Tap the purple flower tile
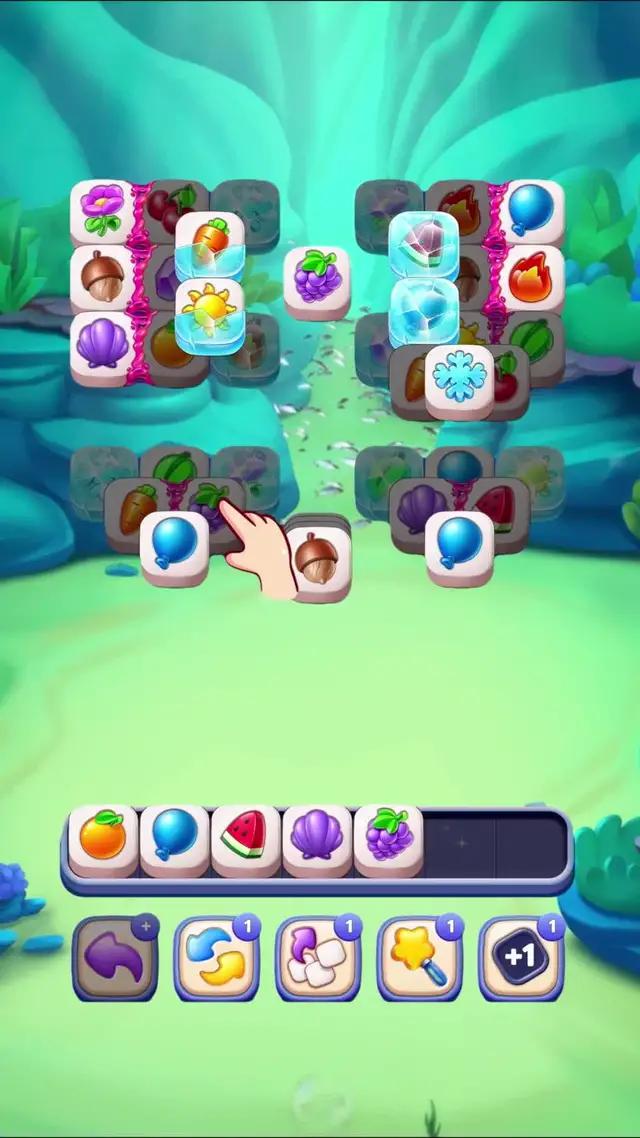Screen dimensions: 640x1138 [101, 211]
